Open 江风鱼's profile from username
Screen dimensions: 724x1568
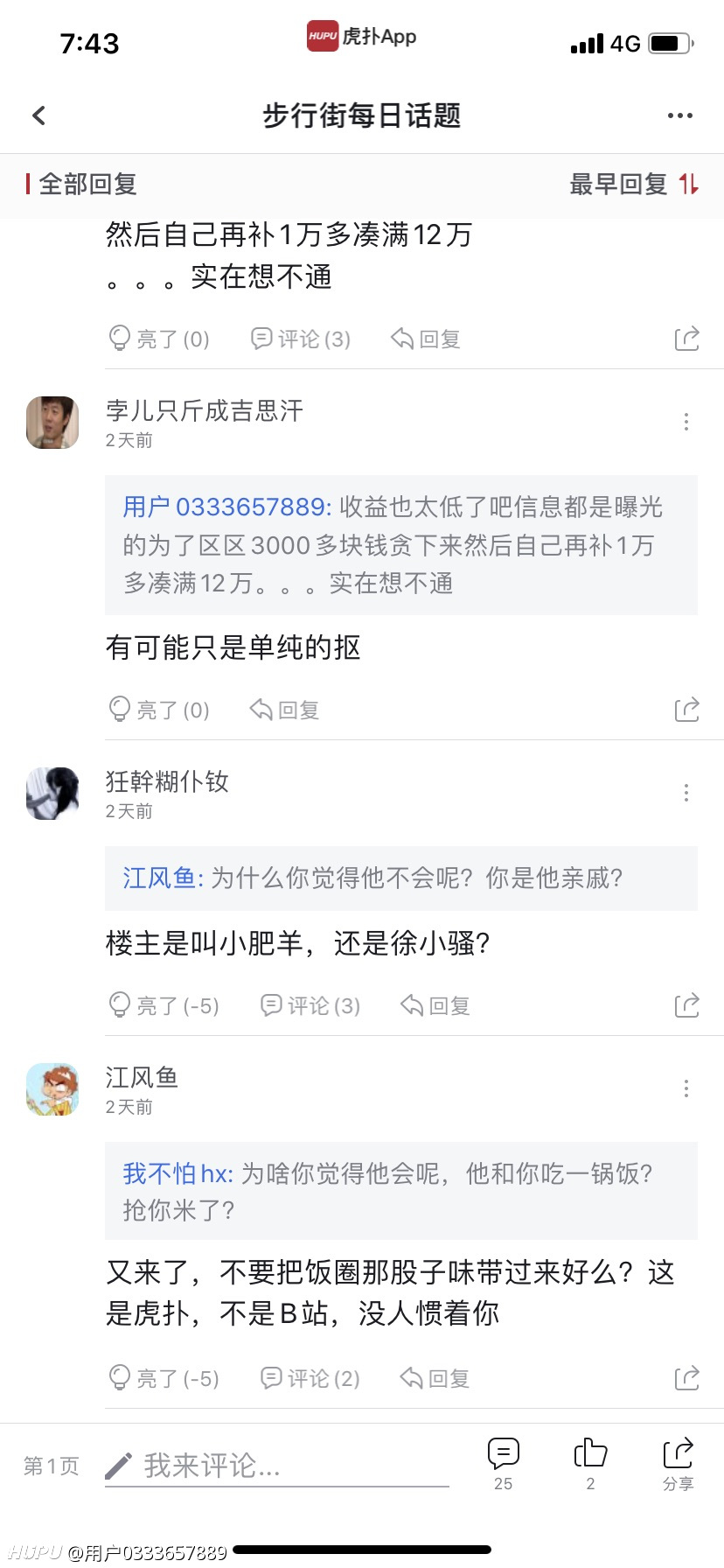click(x=142, y=1077)
